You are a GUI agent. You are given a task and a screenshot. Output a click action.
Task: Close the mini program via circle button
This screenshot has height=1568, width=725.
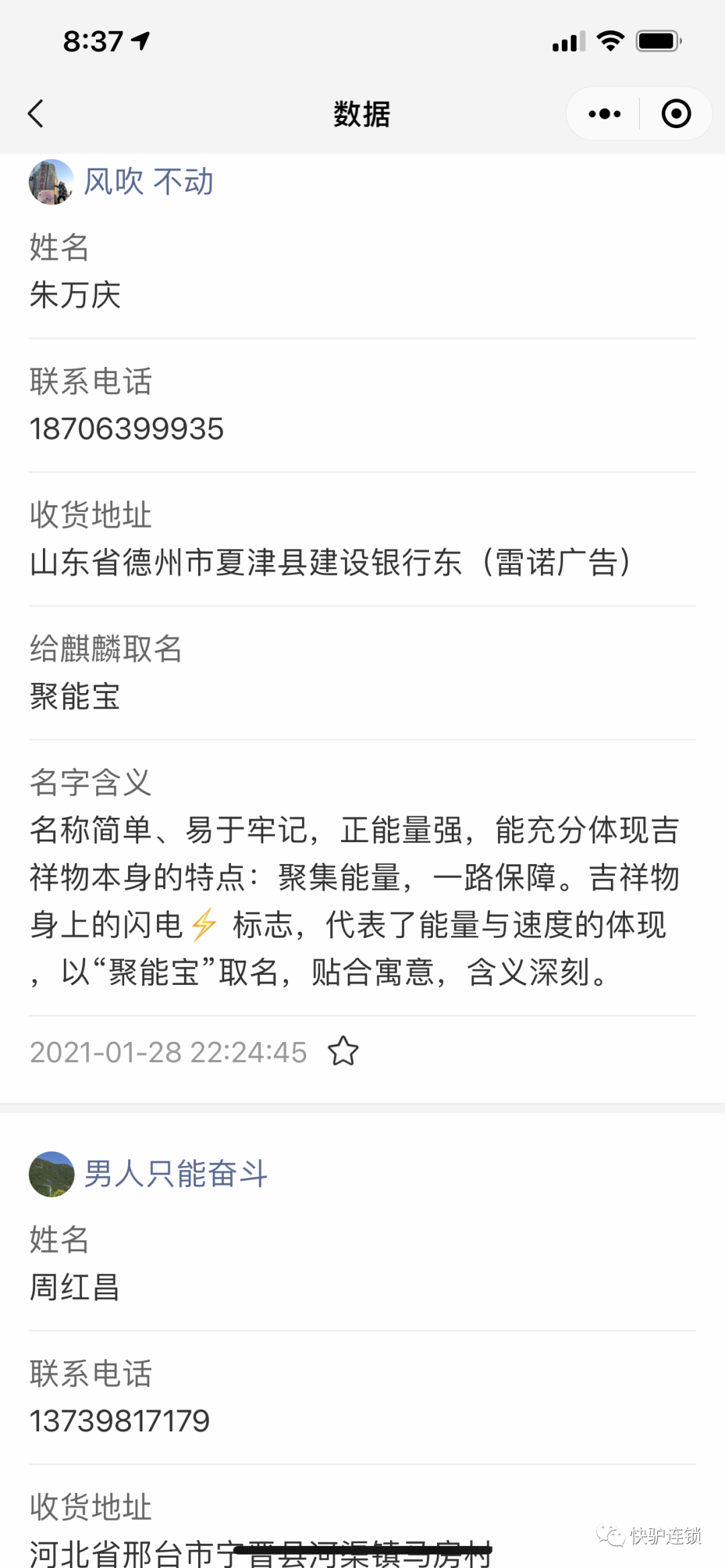(x=676, y=114)
